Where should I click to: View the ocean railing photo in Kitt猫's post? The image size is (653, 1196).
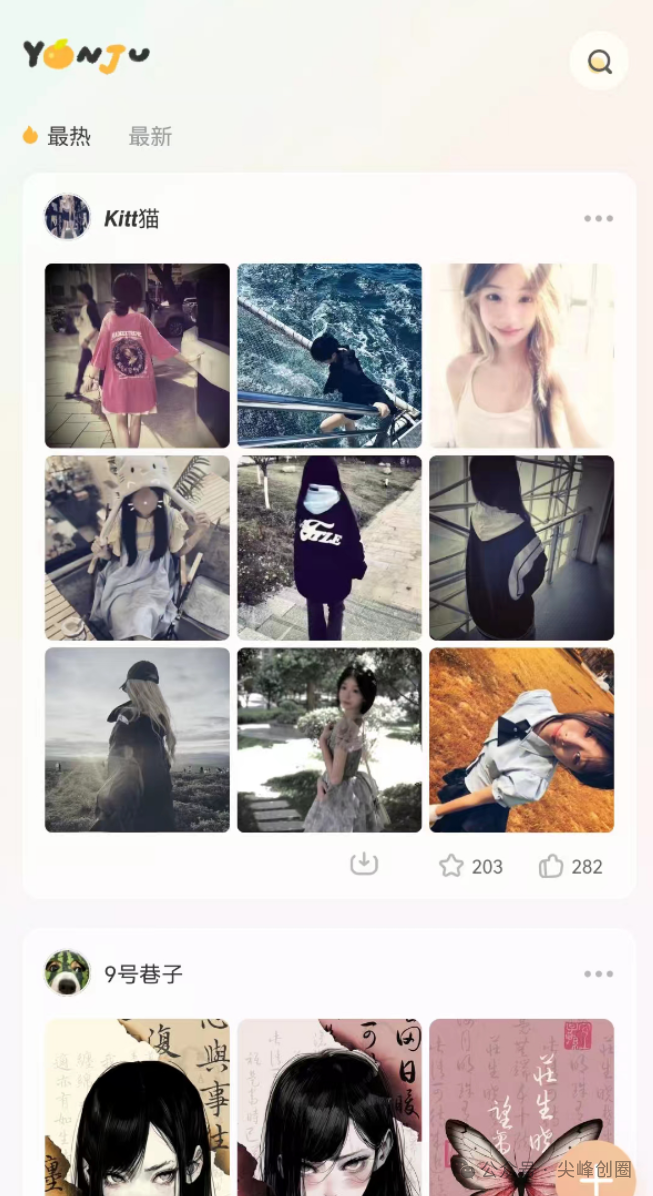tap(329, 355)
